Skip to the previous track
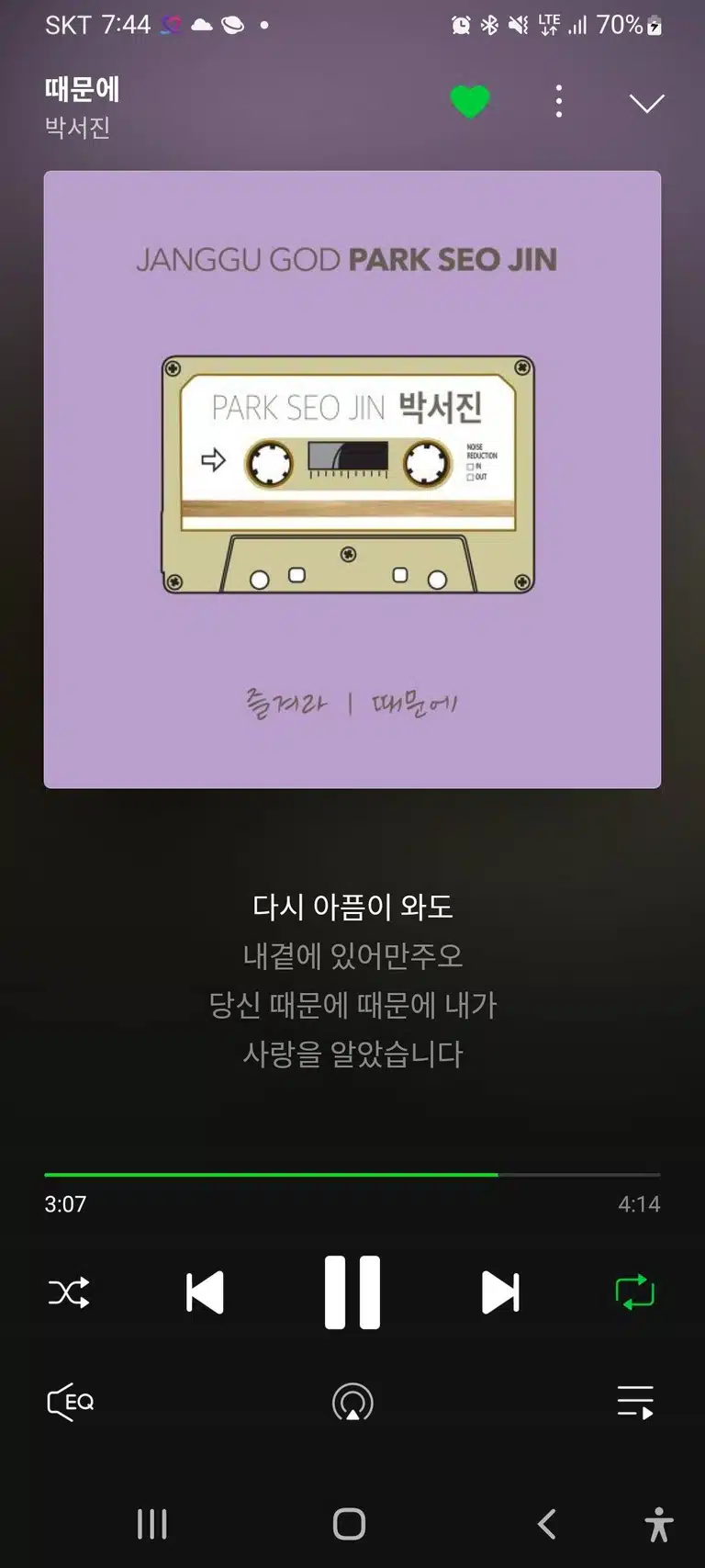Image resolution: width=705 pixels, height=1568 pixels. [205, 1292]
